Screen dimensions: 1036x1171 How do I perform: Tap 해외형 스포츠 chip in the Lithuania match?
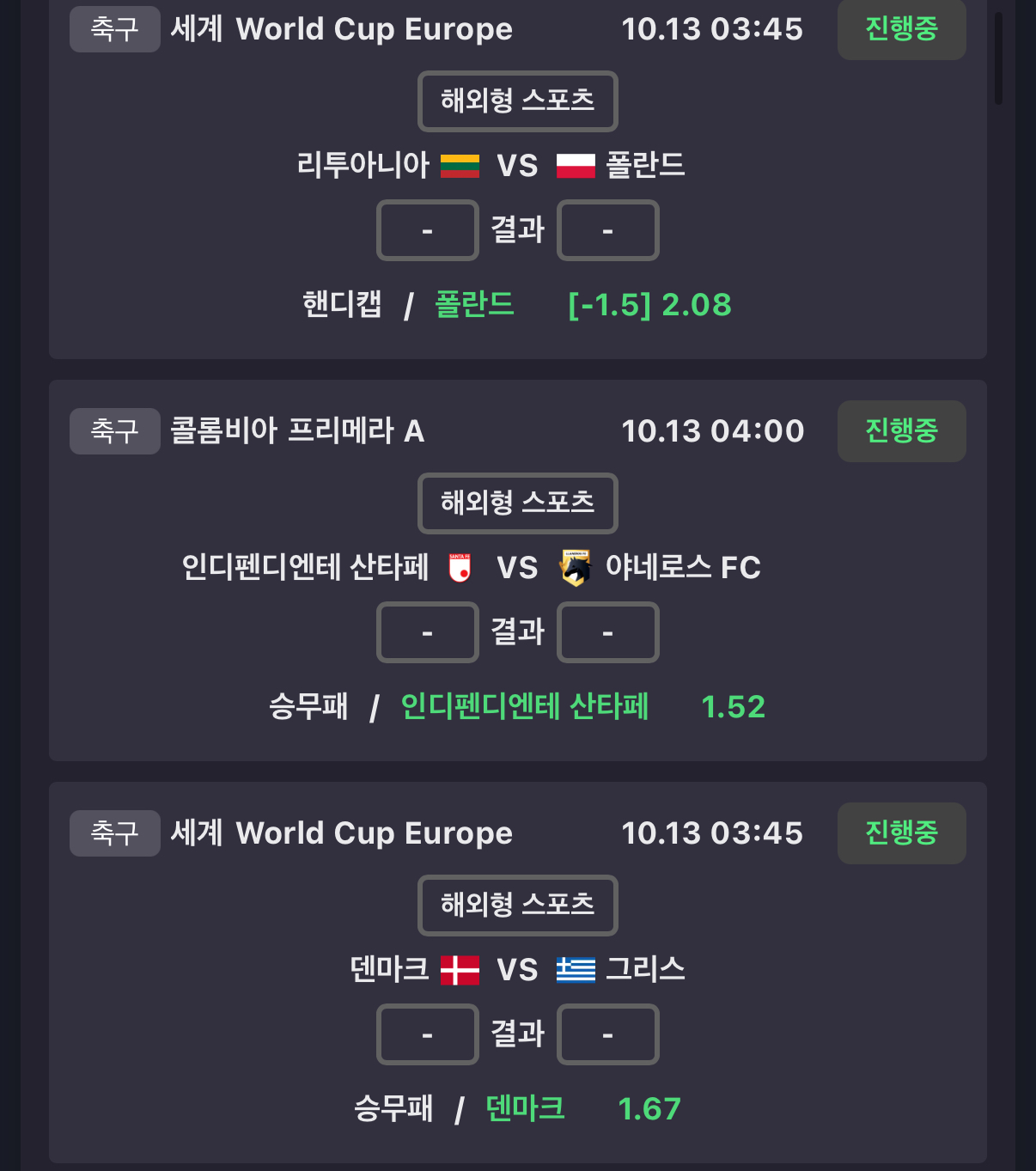pos(517,101)
